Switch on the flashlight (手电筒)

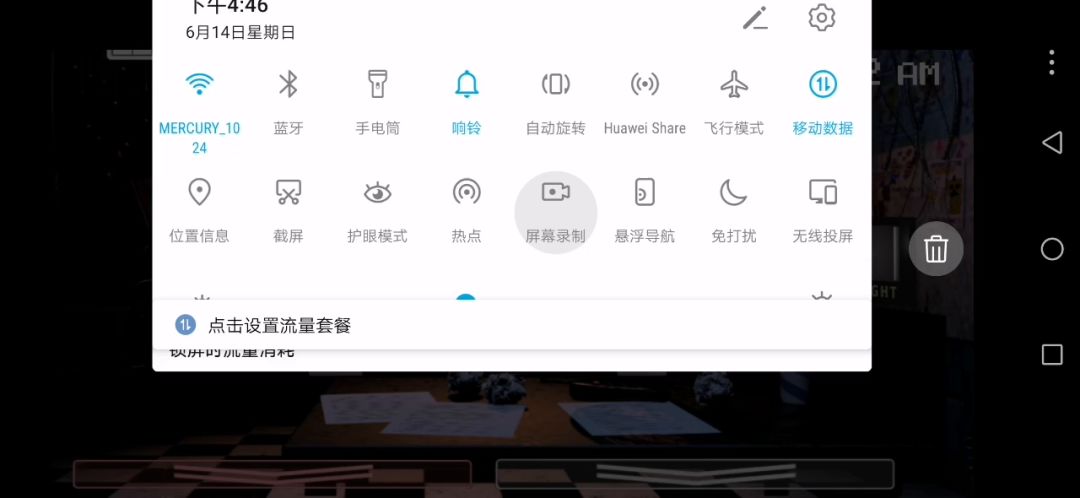click(377, 85)
